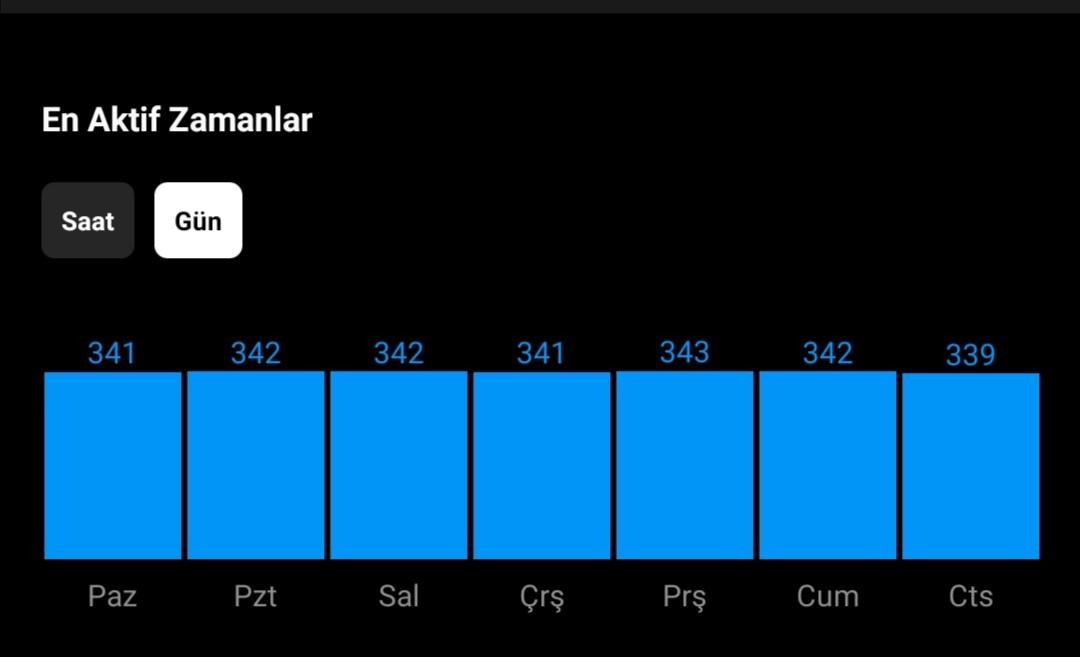1080x657 pixels.
Task: Switch to the Saat view
Action: (88, 221)
